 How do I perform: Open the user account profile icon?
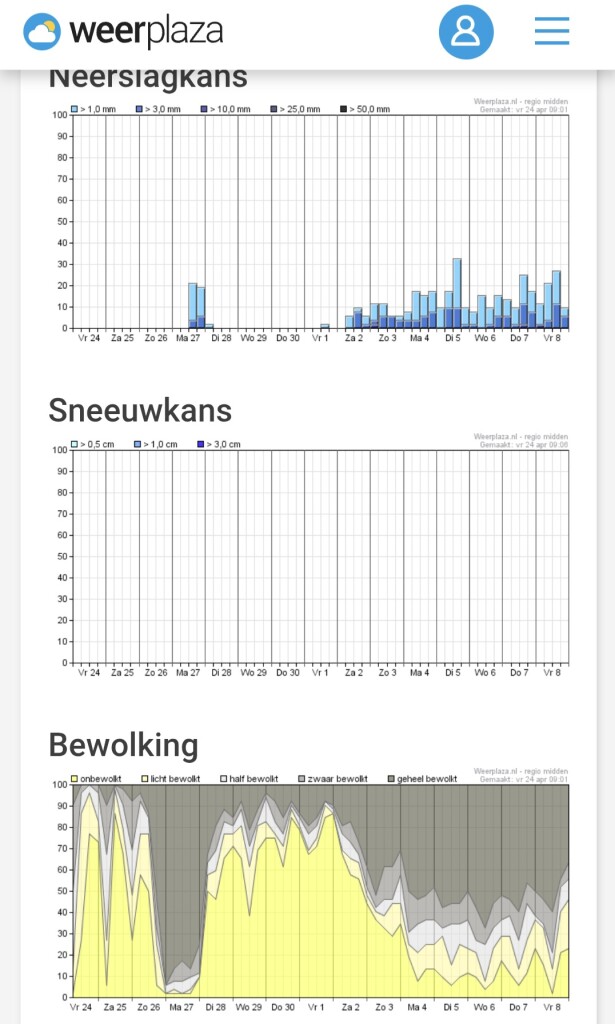point(466,32)
